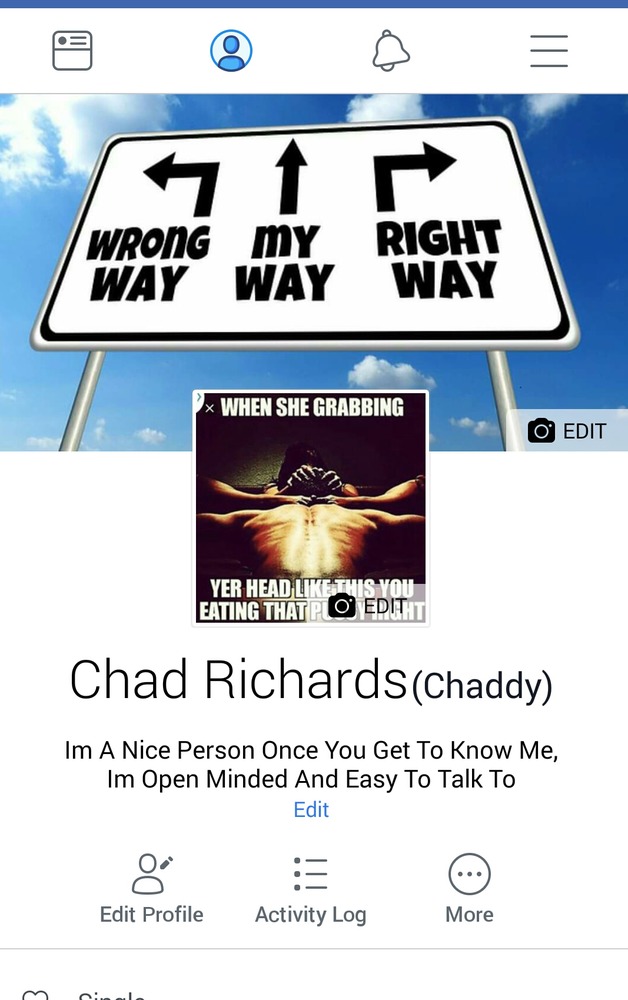628x1000 pixels.
Task: Switch to the news feed tab
Action: coord(72,51)
